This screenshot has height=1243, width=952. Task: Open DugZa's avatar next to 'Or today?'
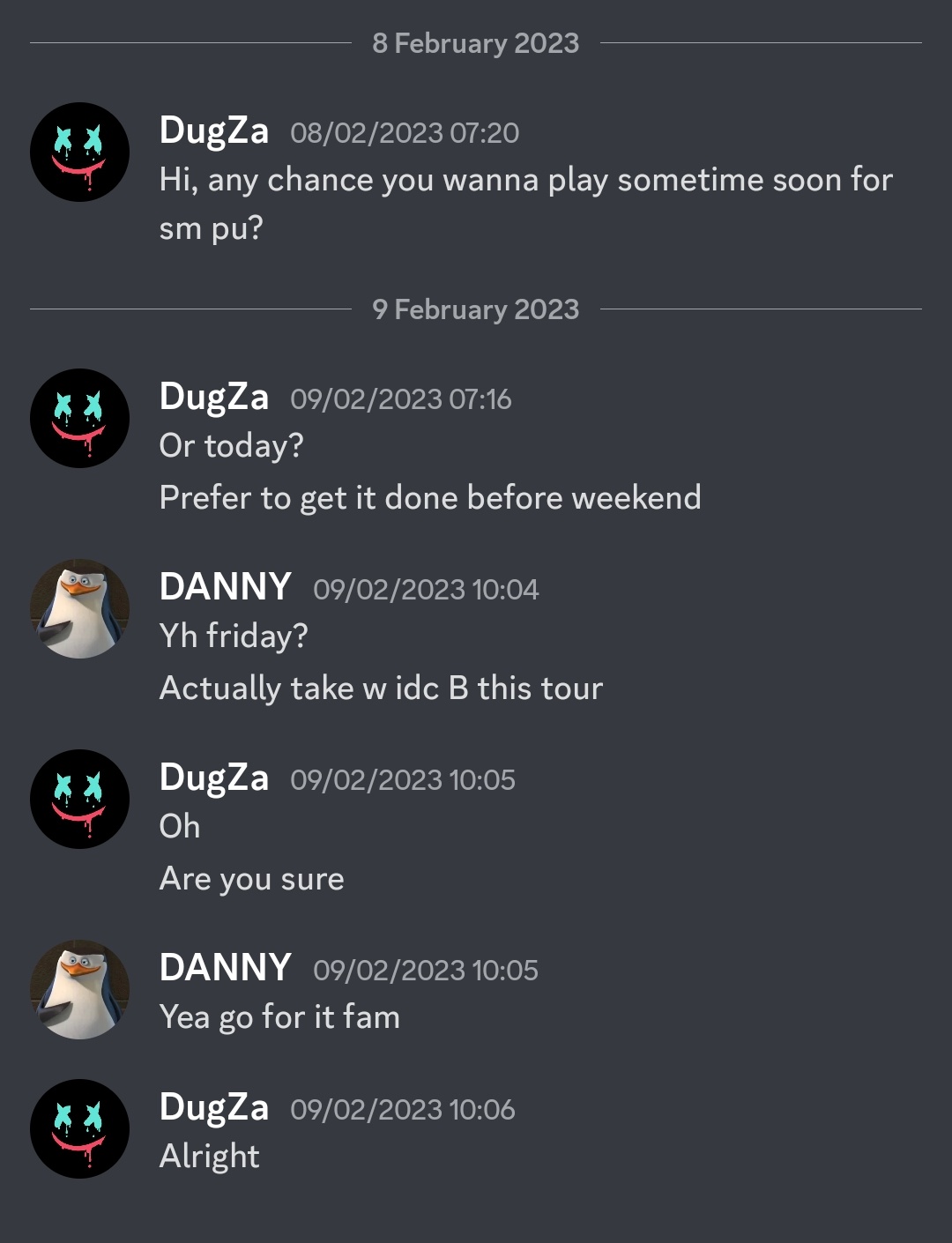point(79,418)
